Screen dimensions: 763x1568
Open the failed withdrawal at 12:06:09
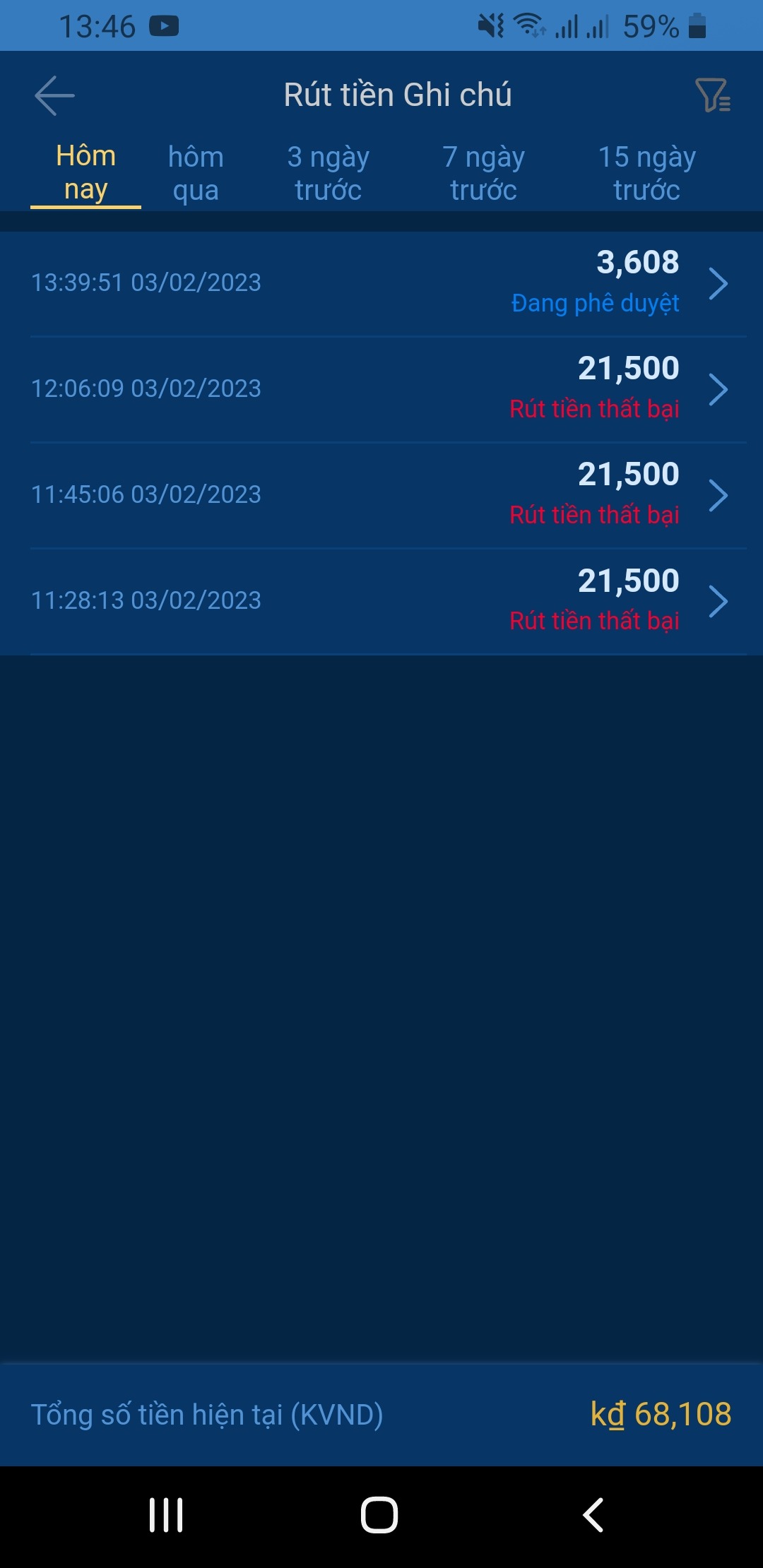[381, 390]
